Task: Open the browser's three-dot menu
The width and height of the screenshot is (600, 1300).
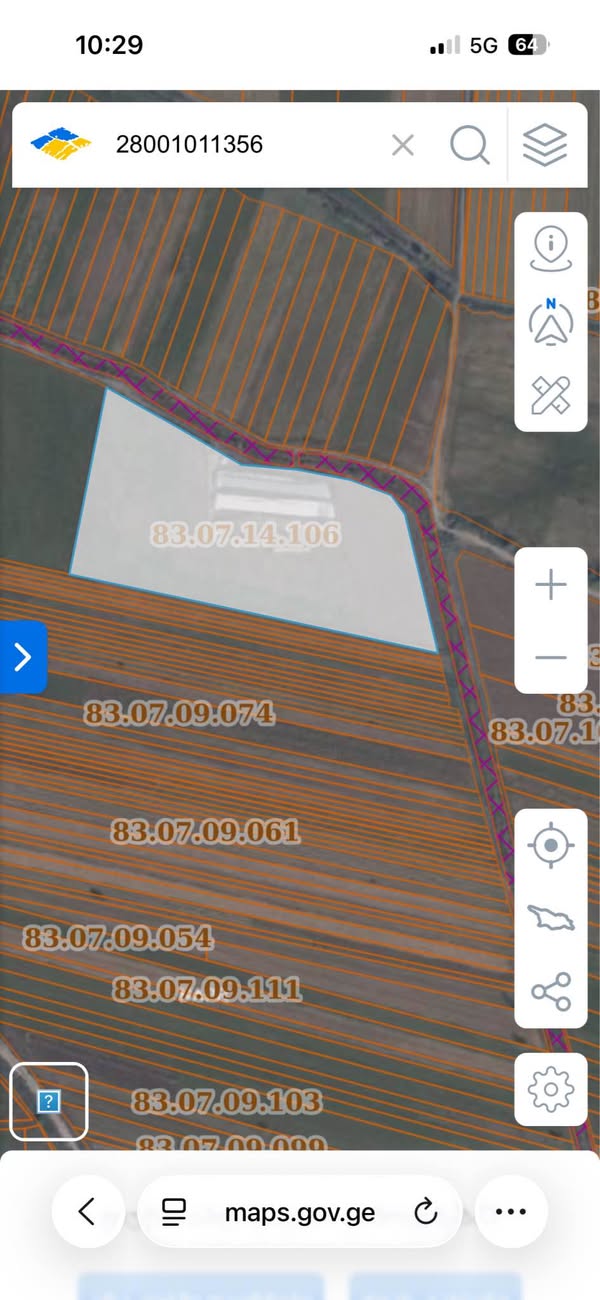Action: pyautogui.click(x=511, y=1212)
